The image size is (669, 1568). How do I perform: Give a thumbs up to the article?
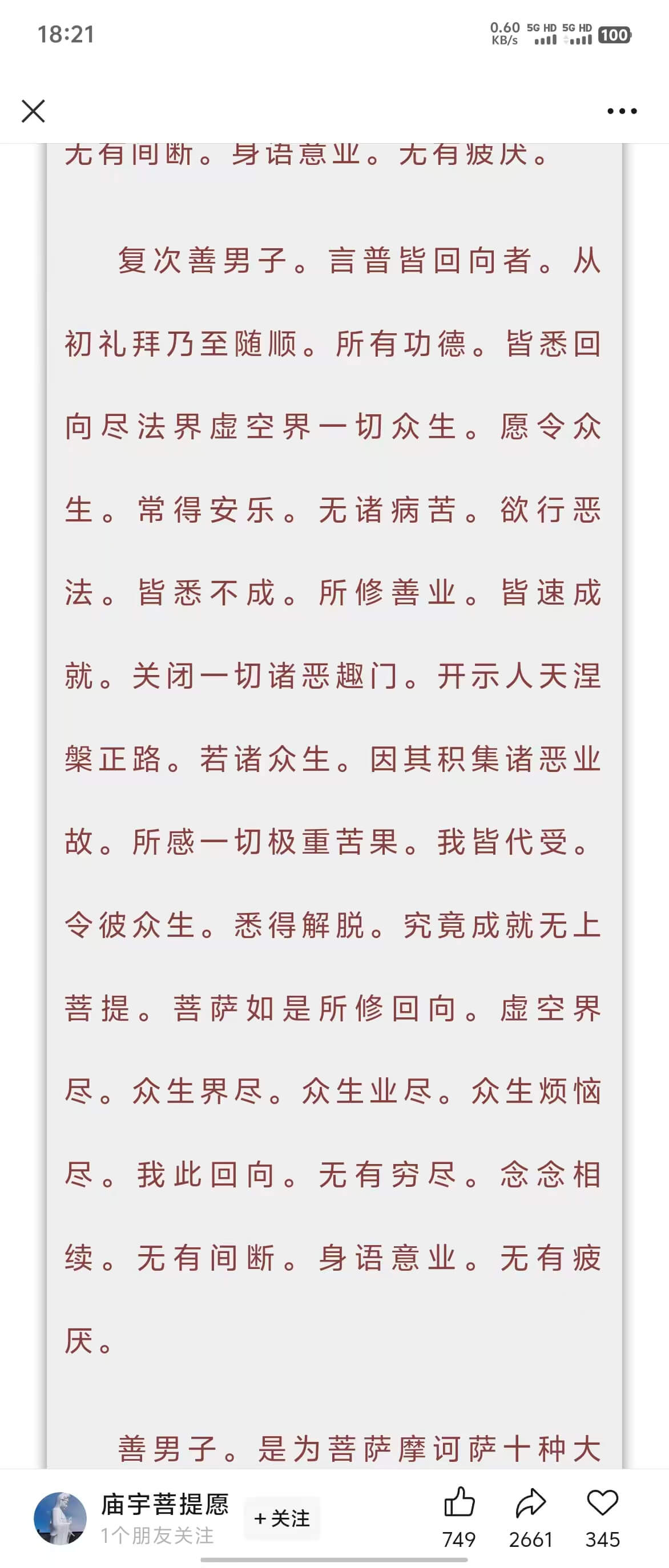click(x=459, y=1504)
